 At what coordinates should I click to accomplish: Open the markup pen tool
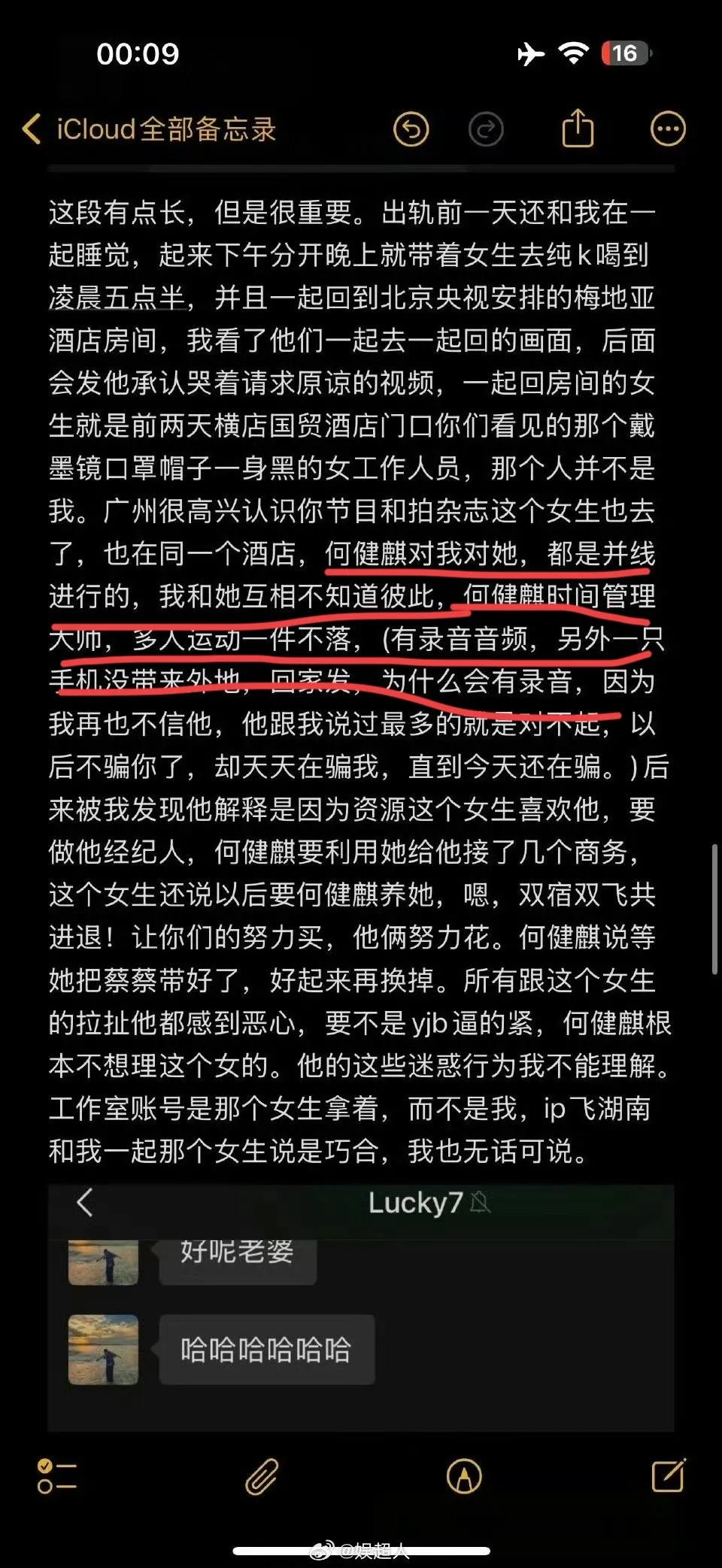(x=464, y=1476)
